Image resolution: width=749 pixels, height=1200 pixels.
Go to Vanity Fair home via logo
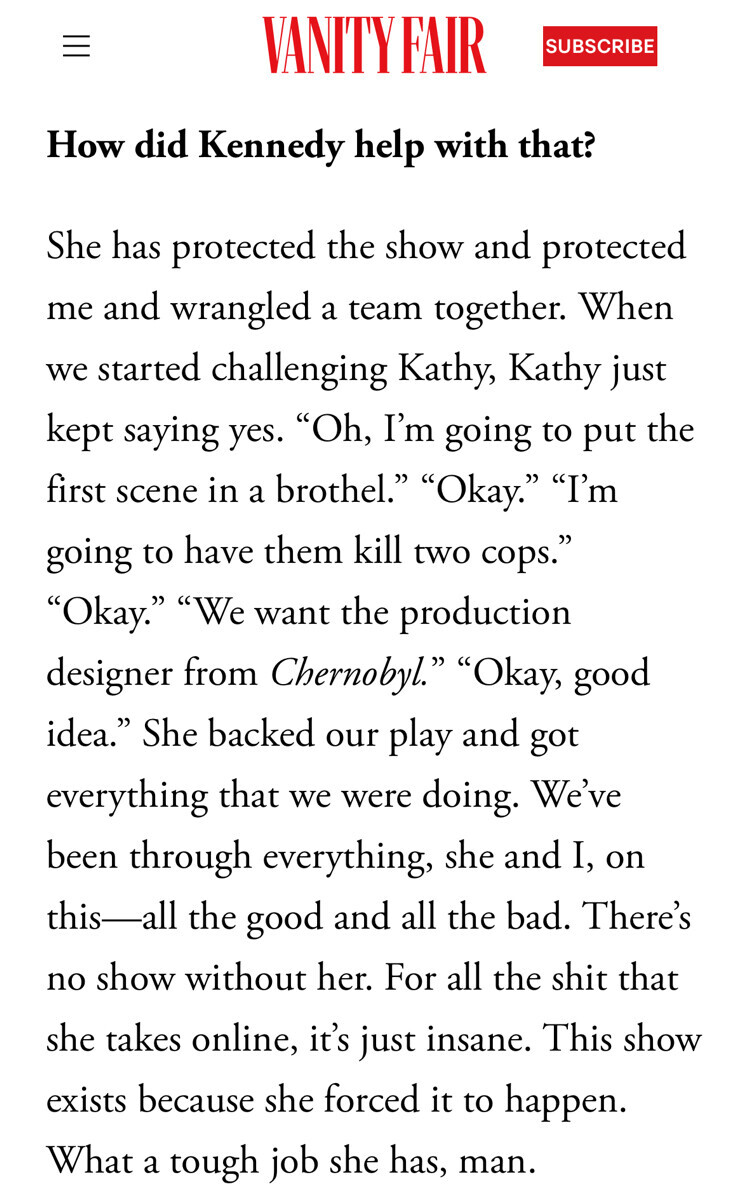(x=374, y=46)
